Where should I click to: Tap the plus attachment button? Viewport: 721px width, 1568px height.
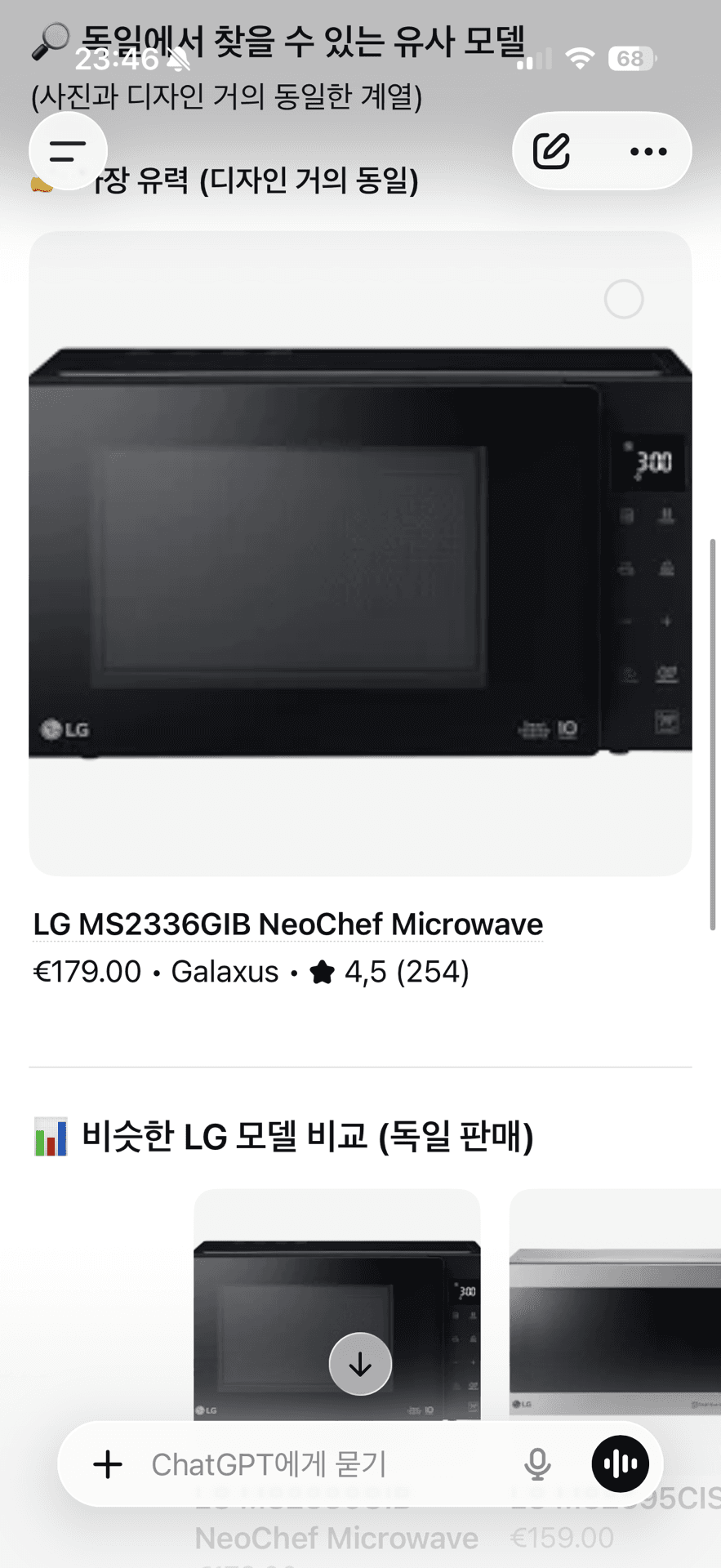(x=108, y=1464)
